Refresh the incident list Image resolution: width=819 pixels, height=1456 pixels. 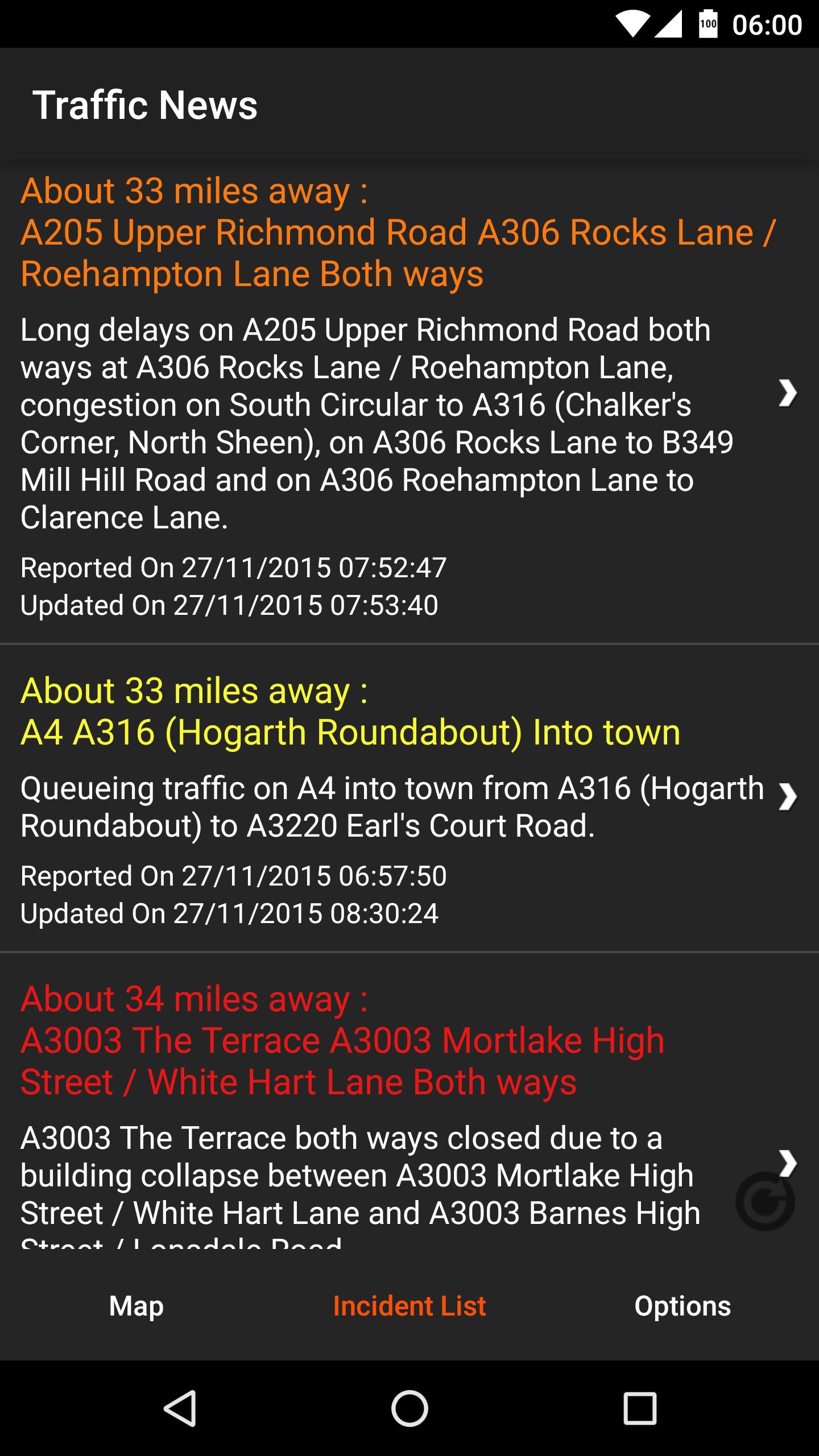(764, 1201)
